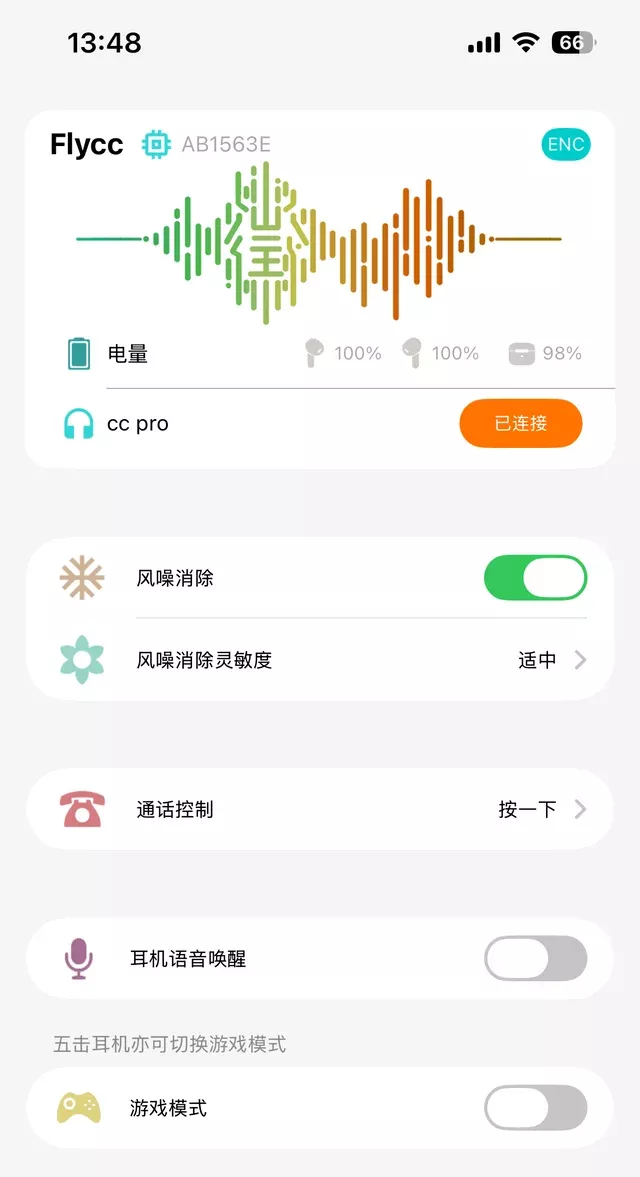Turn on 游戏模式
Viewport: 640px width, 1177px height.
[x=535, y=1108]
